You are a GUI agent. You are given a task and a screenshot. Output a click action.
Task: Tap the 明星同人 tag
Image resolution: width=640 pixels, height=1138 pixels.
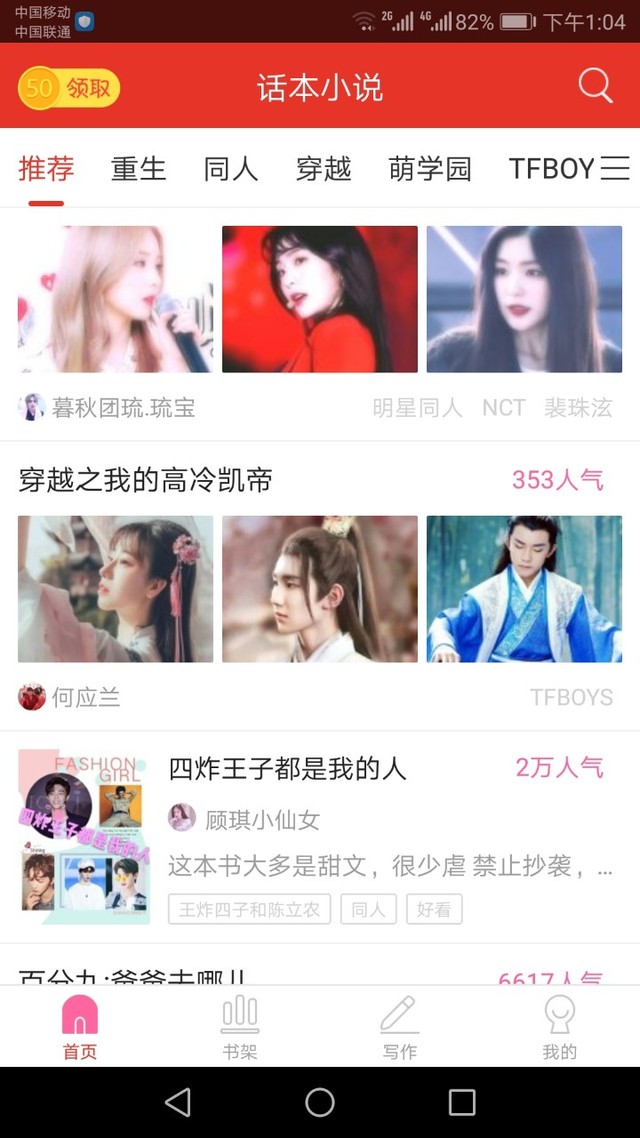tap(417, 408)
